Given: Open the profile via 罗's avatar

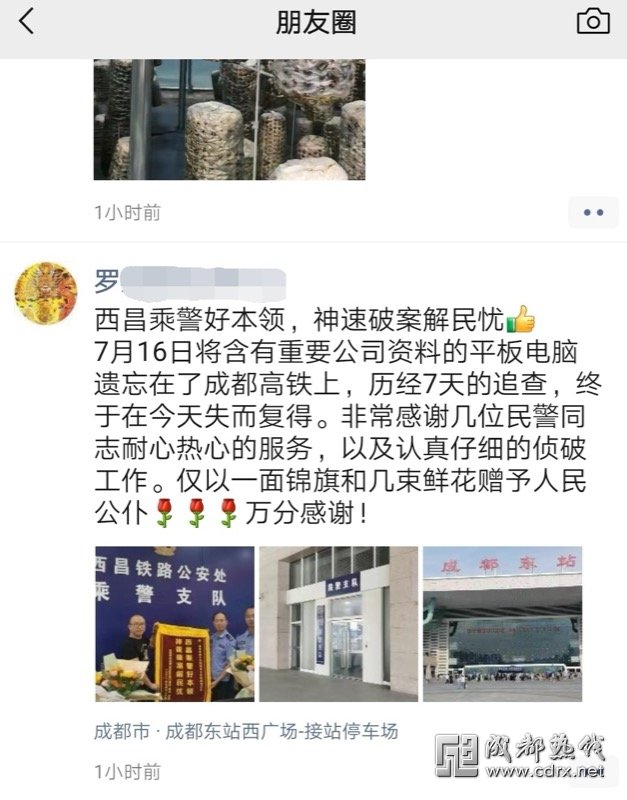Looking at the screenshot, I should (x=46, y=293).
